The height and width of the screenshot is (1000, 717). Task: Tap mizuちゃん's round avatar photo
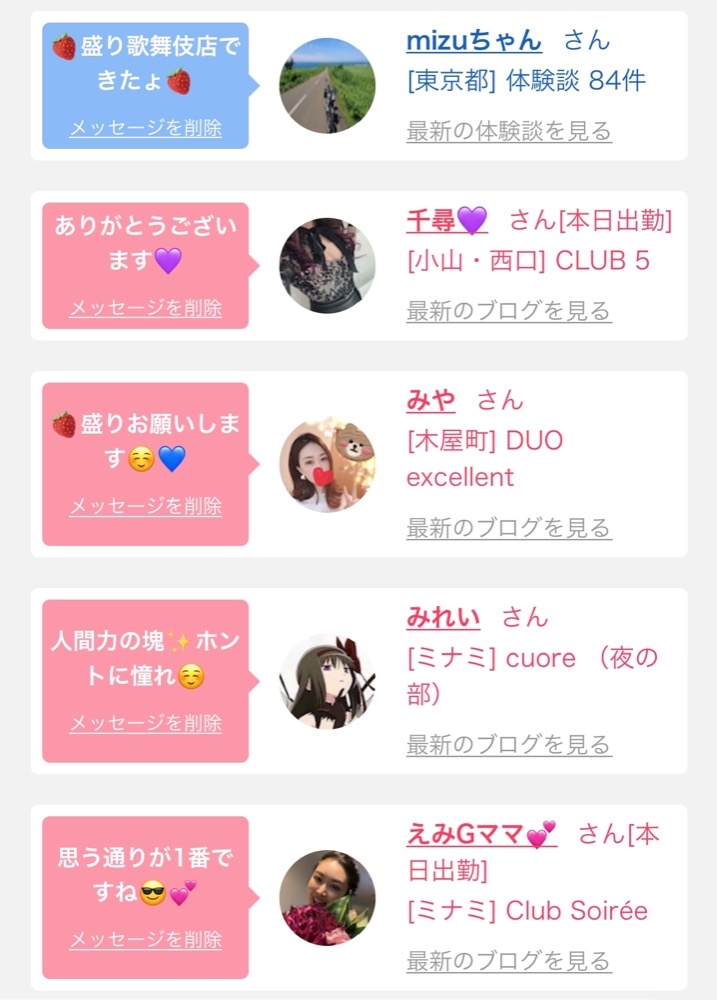327,86
